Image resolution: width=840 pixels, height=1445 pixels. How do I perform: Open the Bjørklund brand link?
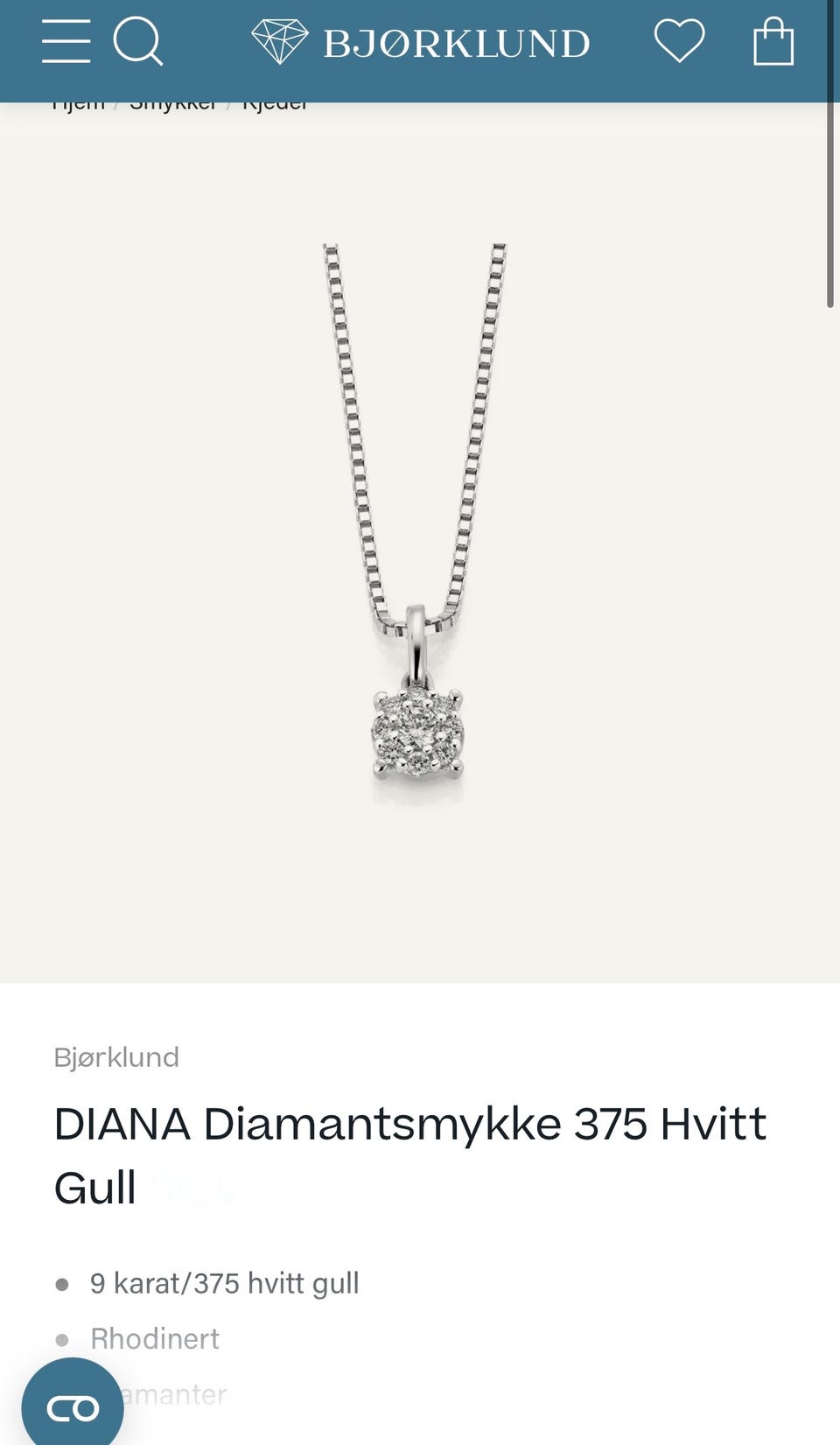[116, 1057]
